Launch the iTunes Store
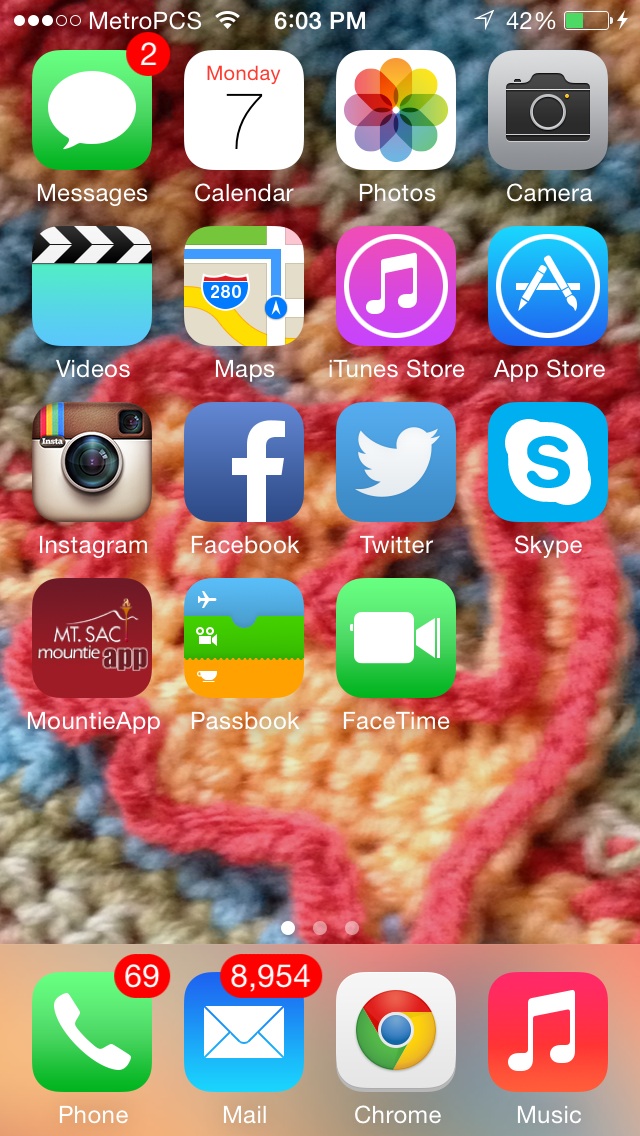Screen dimensions: 640x1136 [x=396, y=286]
